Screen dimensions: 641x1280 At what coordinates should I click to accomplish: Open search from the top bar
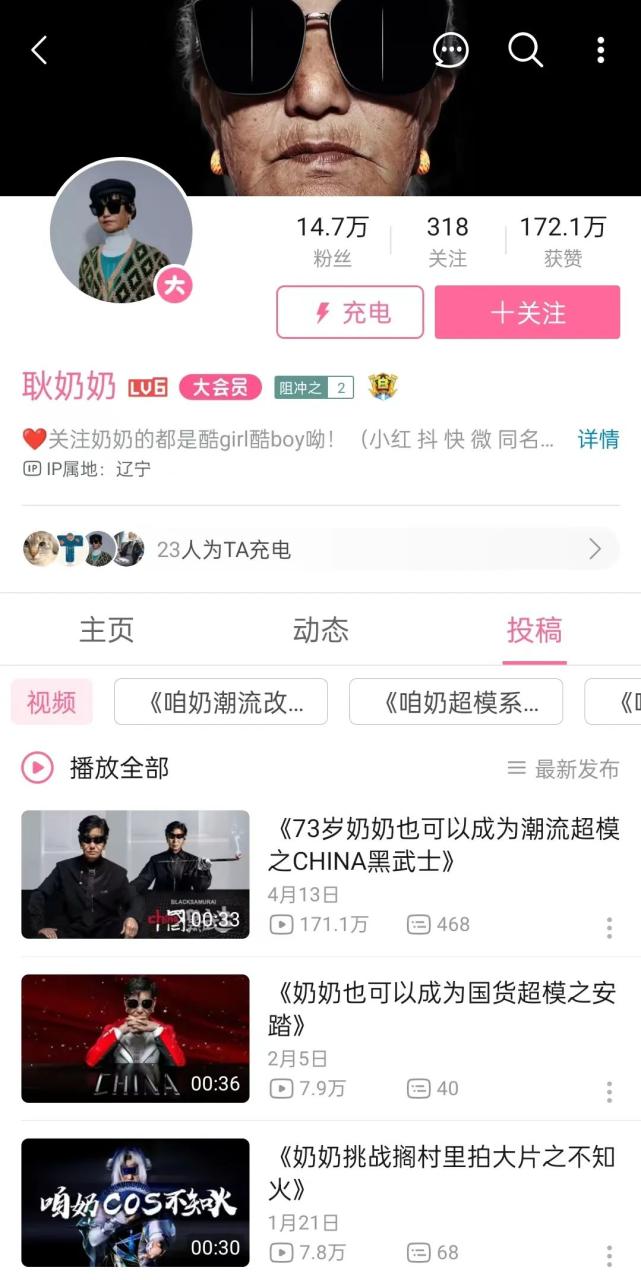525,49
